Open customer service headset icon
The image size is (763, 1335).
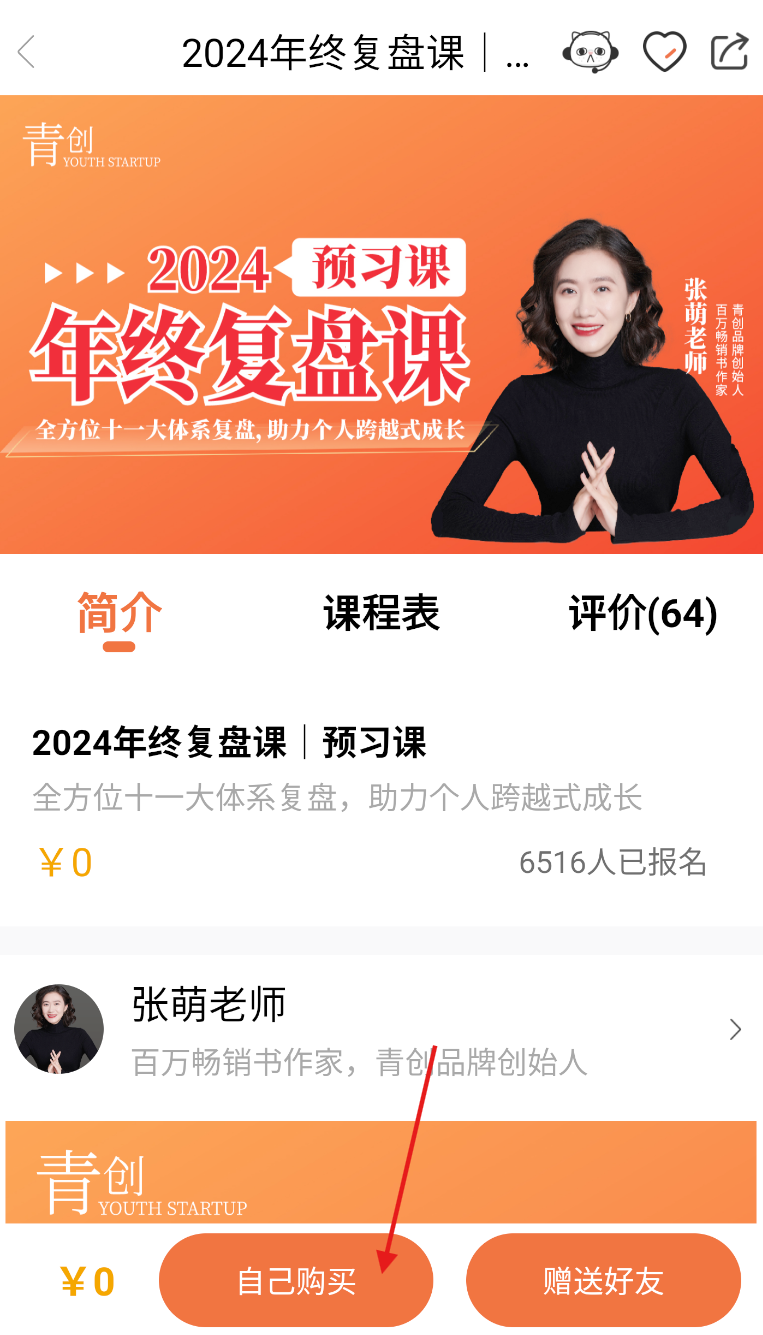(591, 52)
